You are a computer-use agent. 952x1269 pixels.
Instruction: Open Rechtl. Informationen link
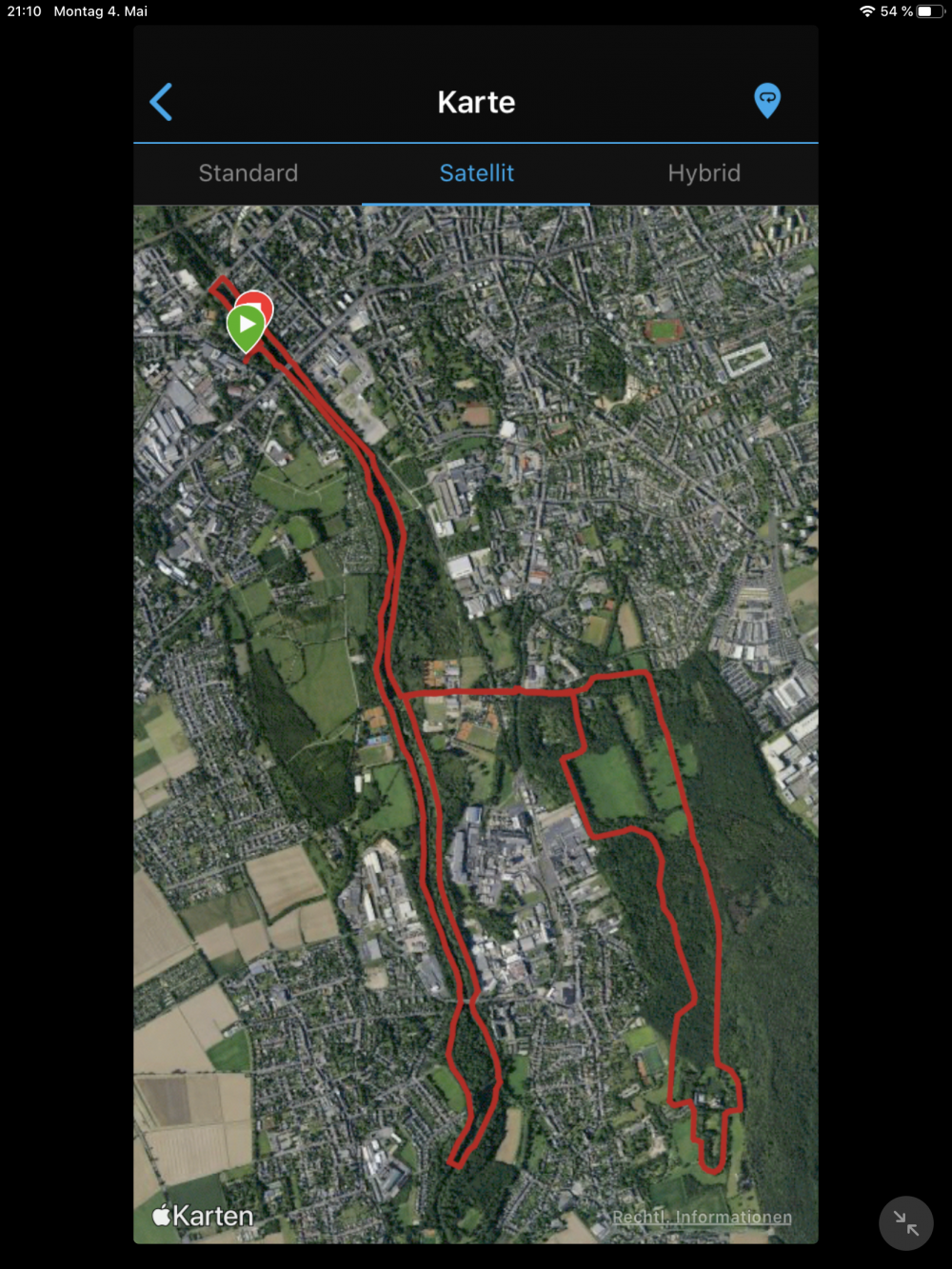coord(702,1217)
